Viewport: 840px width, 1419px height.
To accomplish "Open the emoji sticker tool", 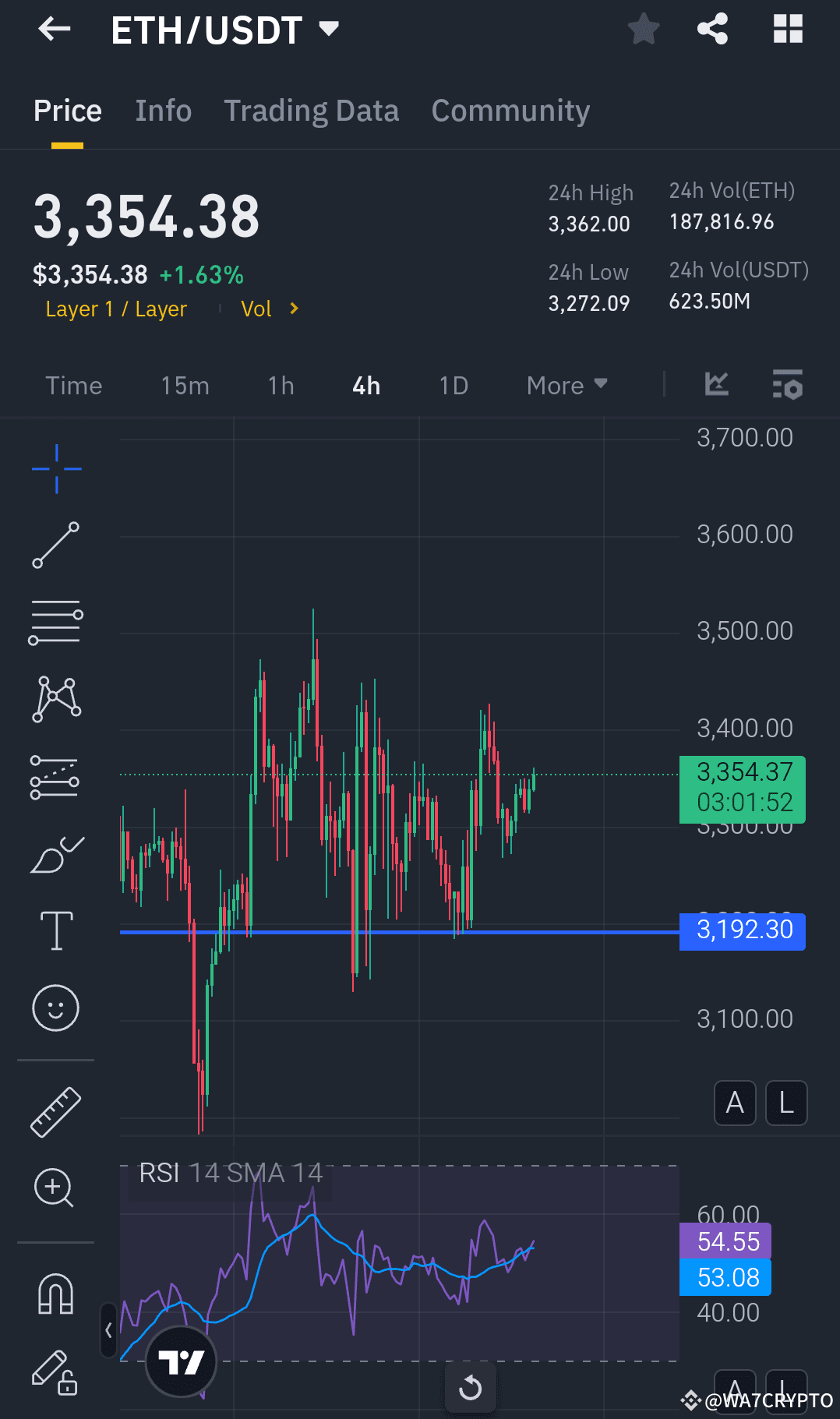I will [x=56, y=1008].
